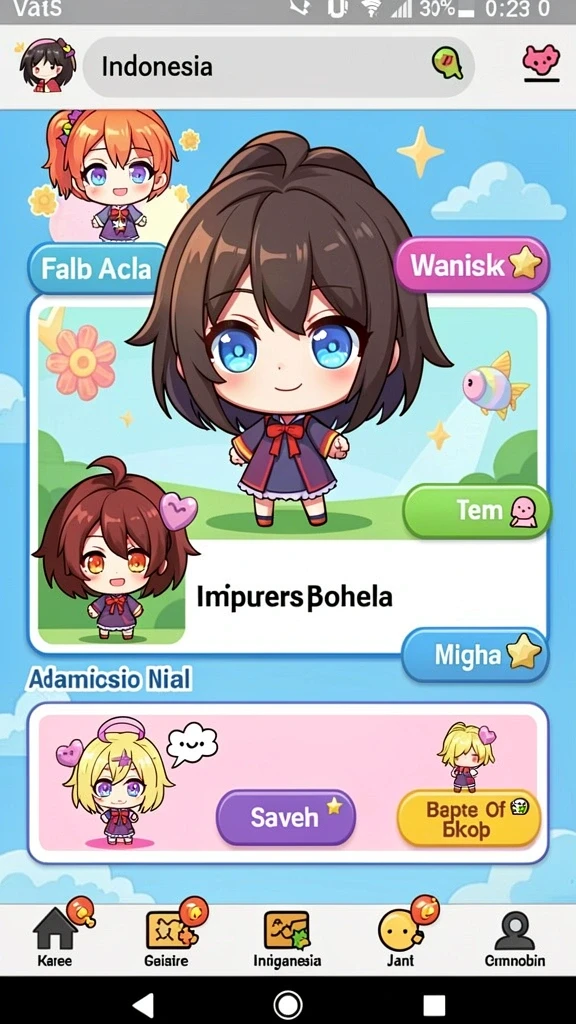This screenshot has height=1024, width=576.
Task: Tap the system home button
Action: tap(287, 1004)
